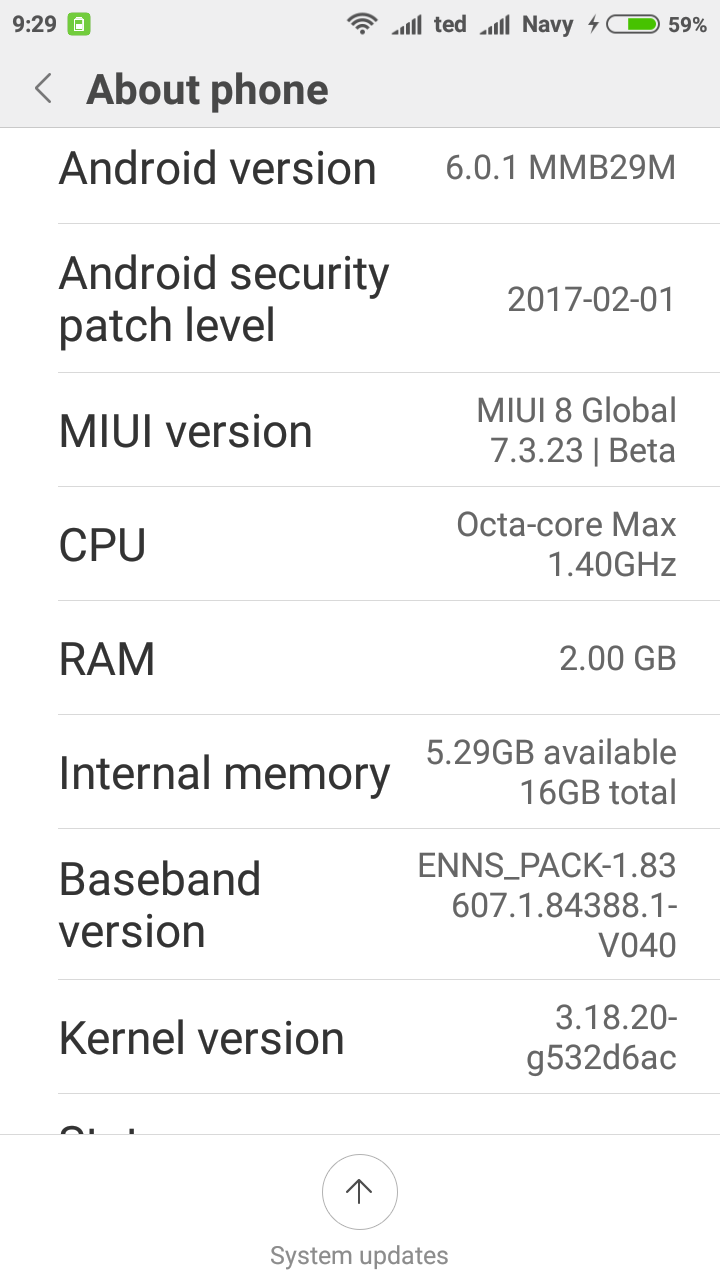Tap the MIUI version row
Viewport: 720px width, 1280px height.
[360, 431]
